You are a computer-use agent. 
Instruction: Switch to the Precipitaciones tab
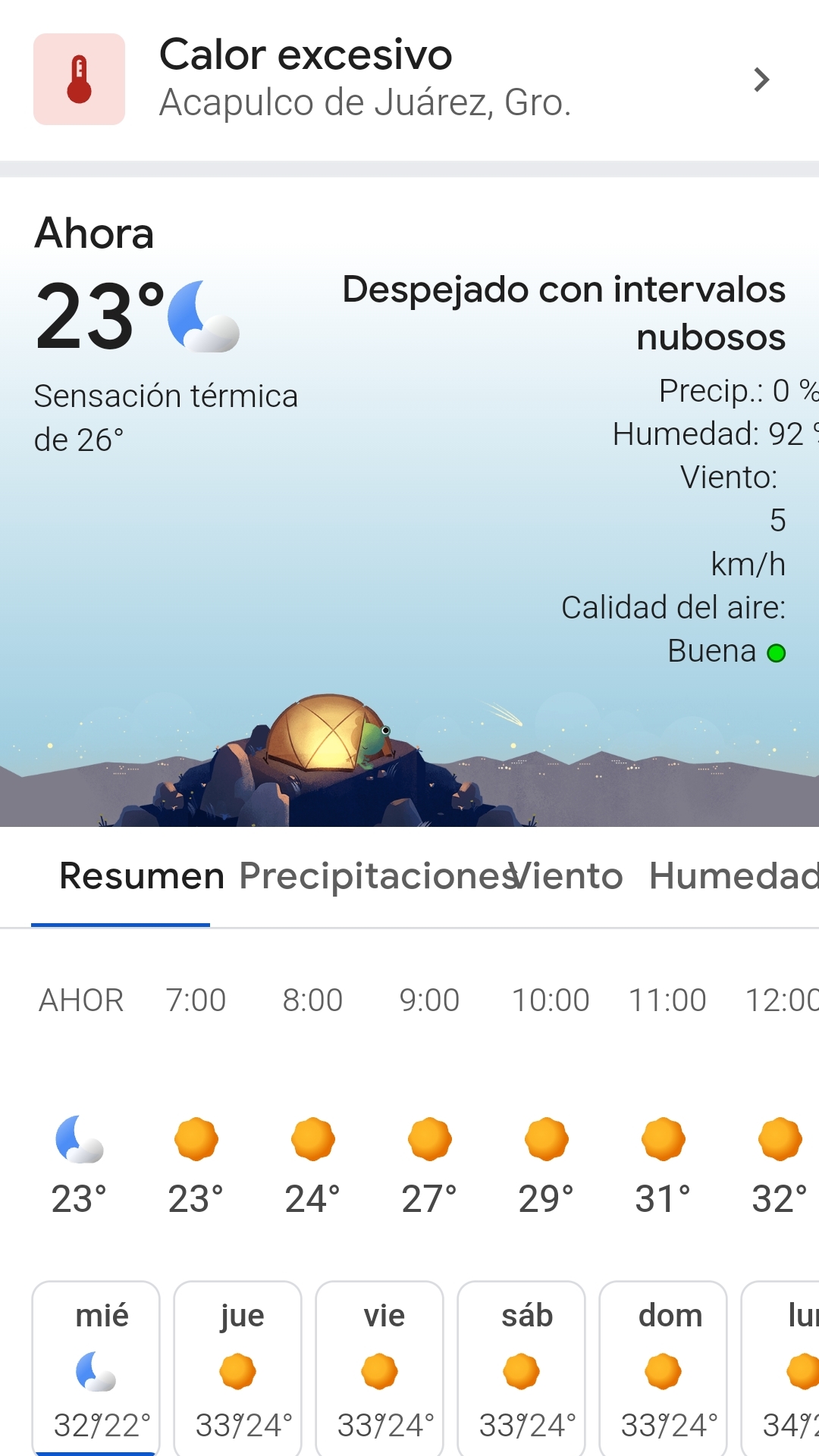point(372,876)
